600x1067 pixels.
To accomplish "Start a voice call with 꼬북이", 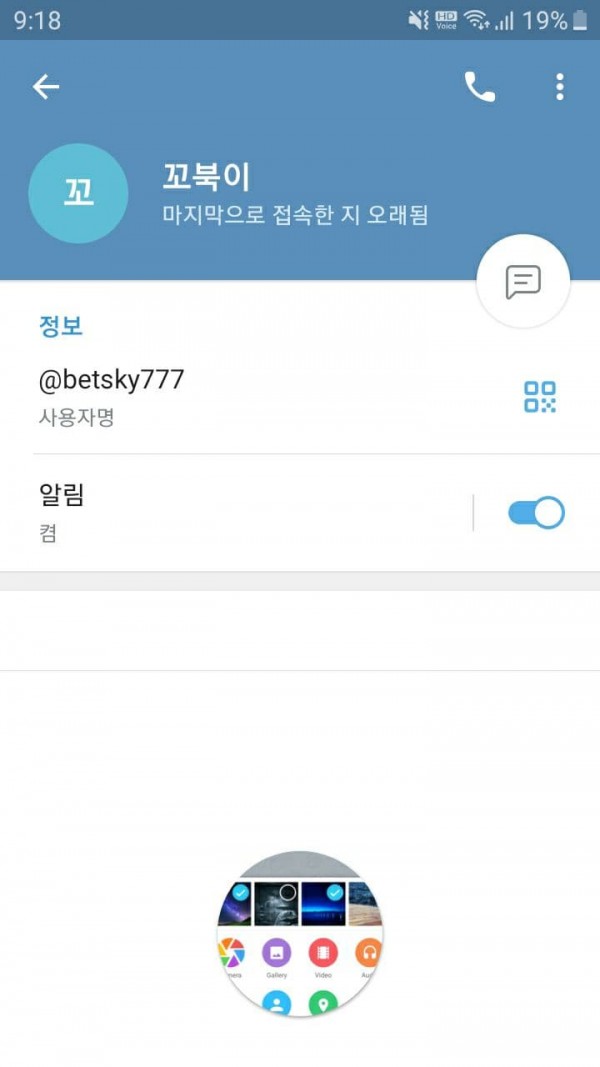I will tap(480, 87).
